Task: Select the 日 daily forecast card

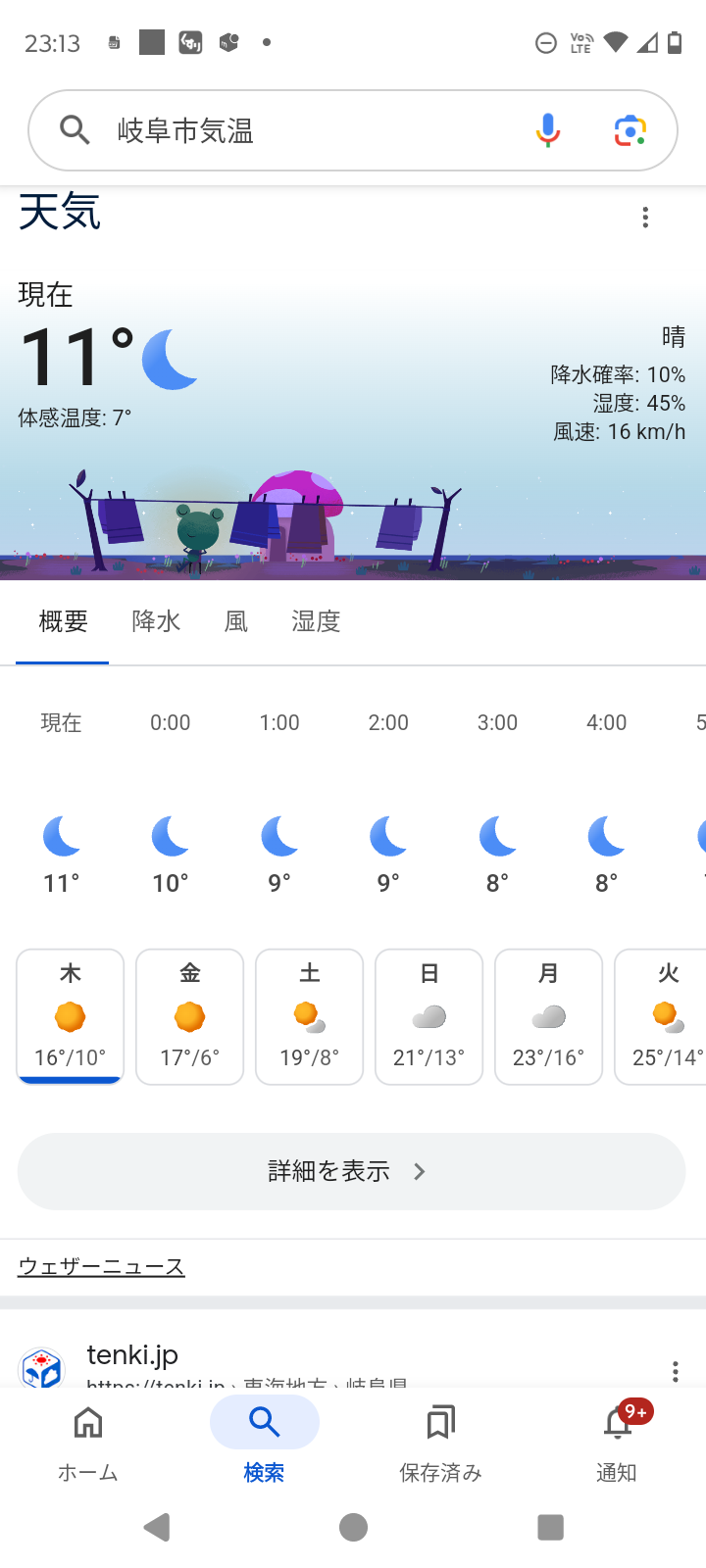Action: (429, 1016)
